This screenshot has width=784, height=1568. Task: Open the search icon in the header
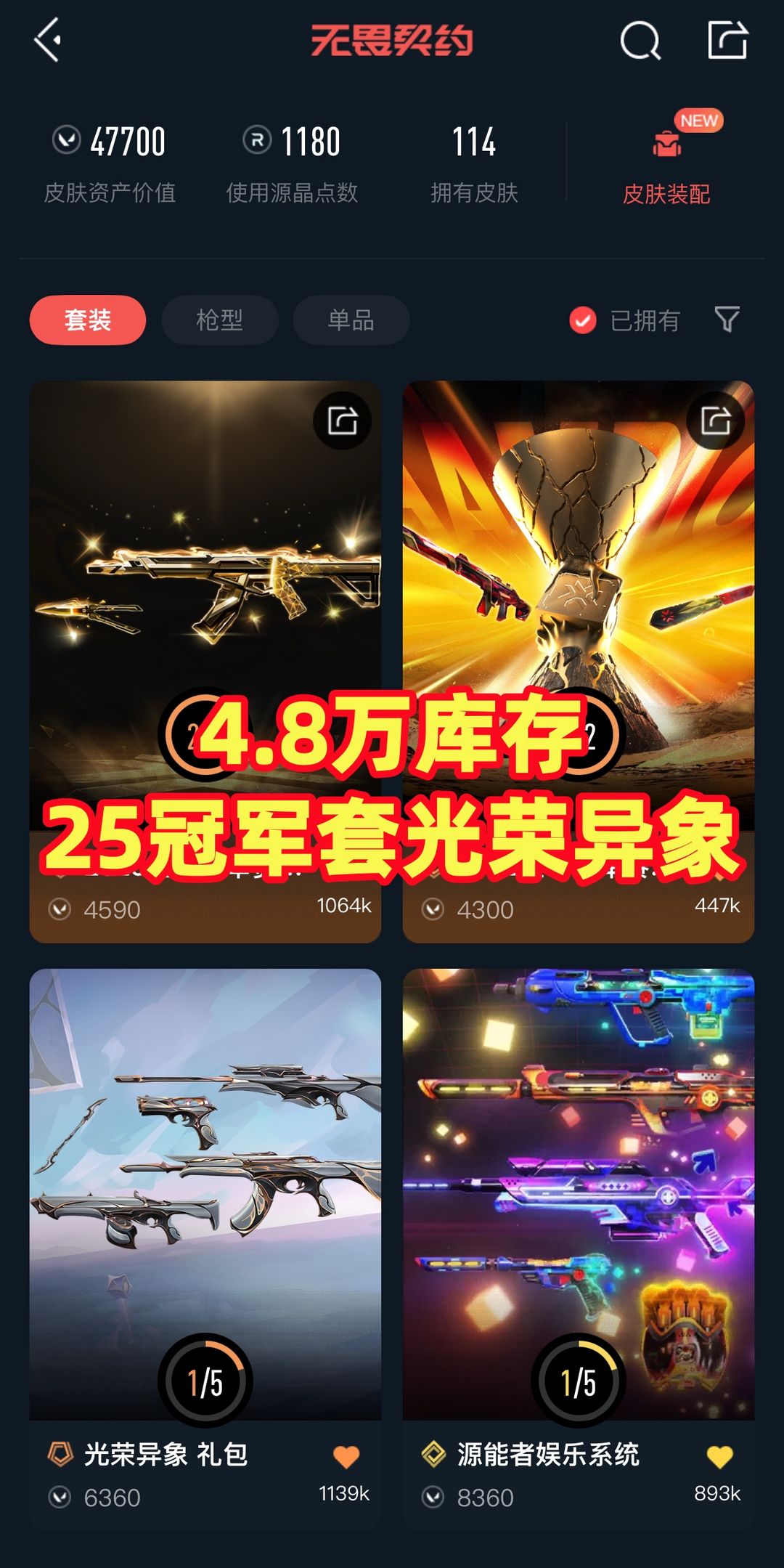(x=640, y=41)
